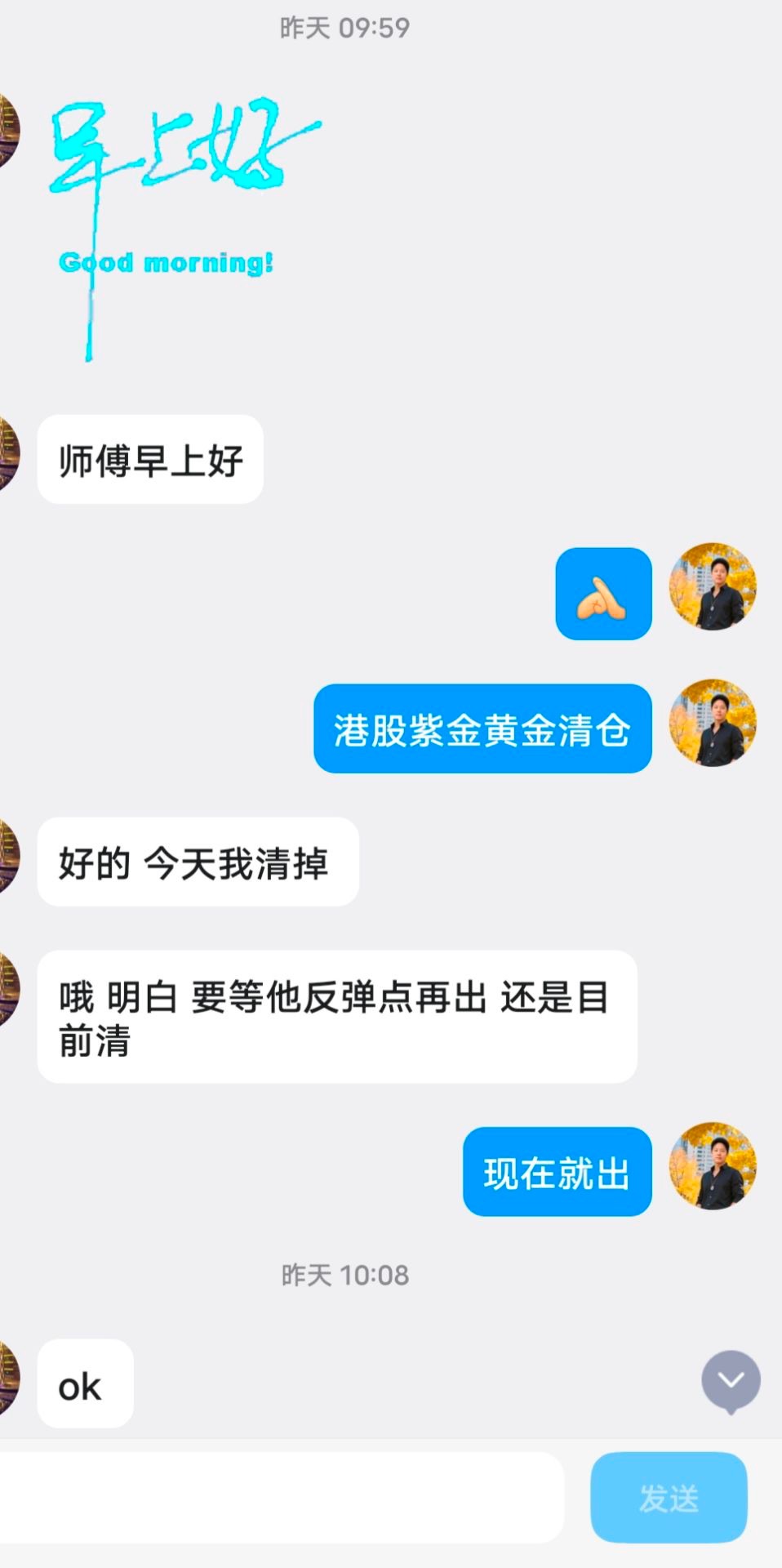Viewport: 782px width, 1568px height.
Task: Jump to latest messages with down arrow
Action: coord(731,1381)
